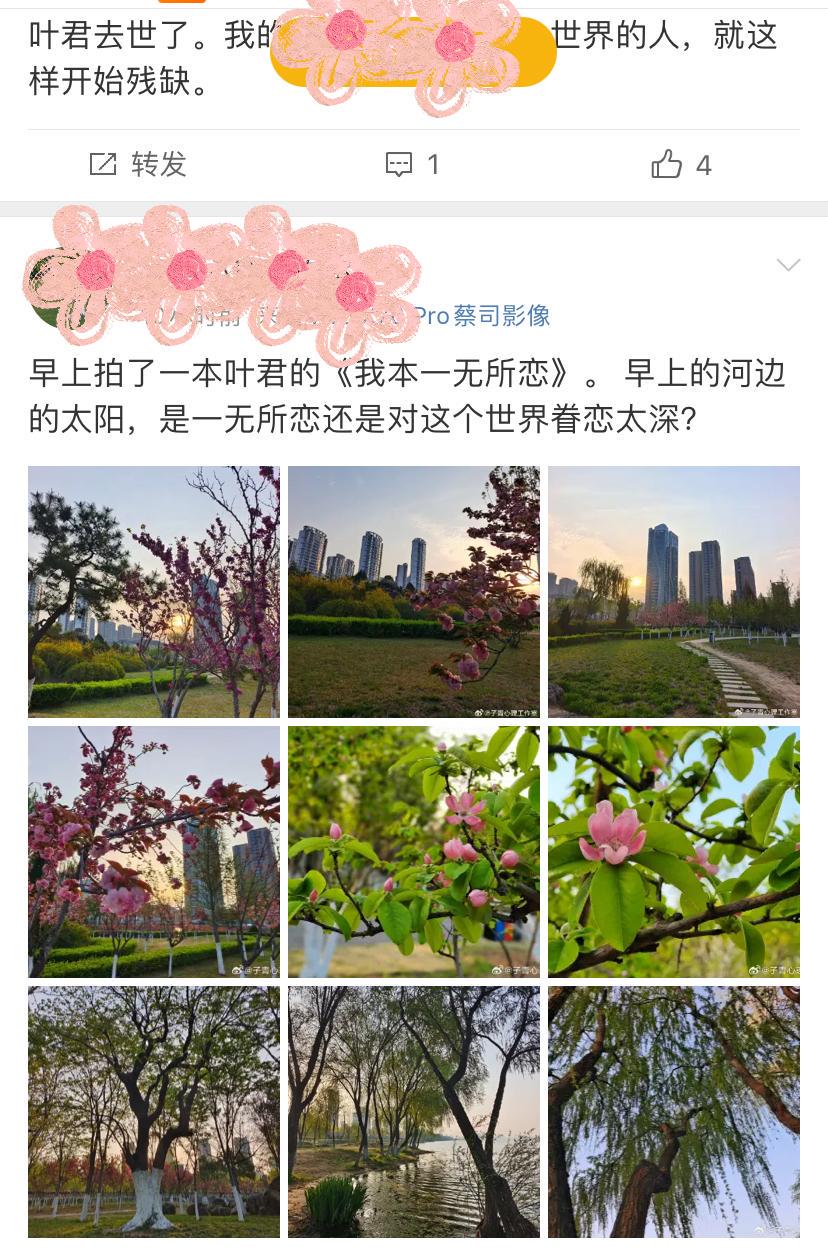828x1260 pixels.
Task: View the white-painted tree trunk photo
Action: (154, 1112)
